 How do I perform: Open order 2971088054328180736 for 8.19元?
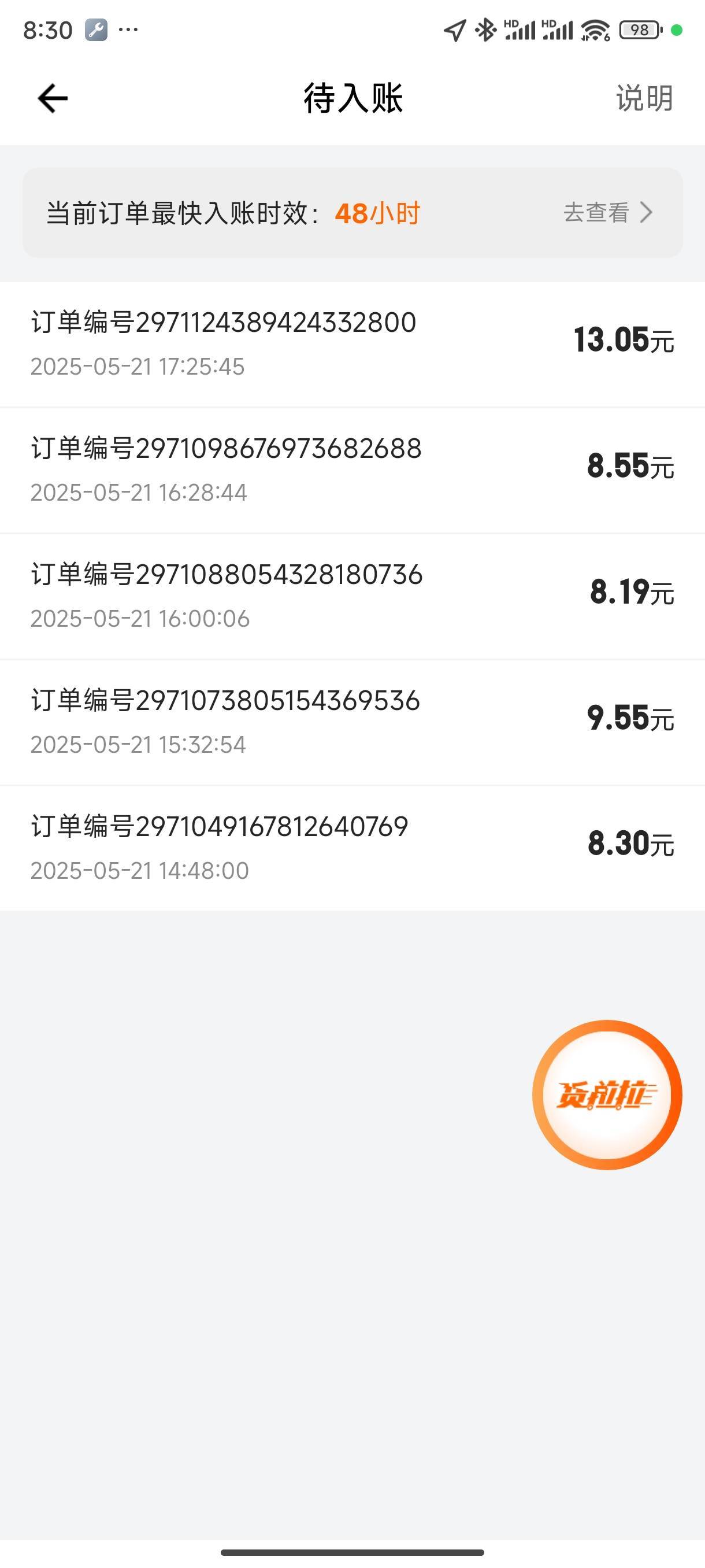pos(352,596)
